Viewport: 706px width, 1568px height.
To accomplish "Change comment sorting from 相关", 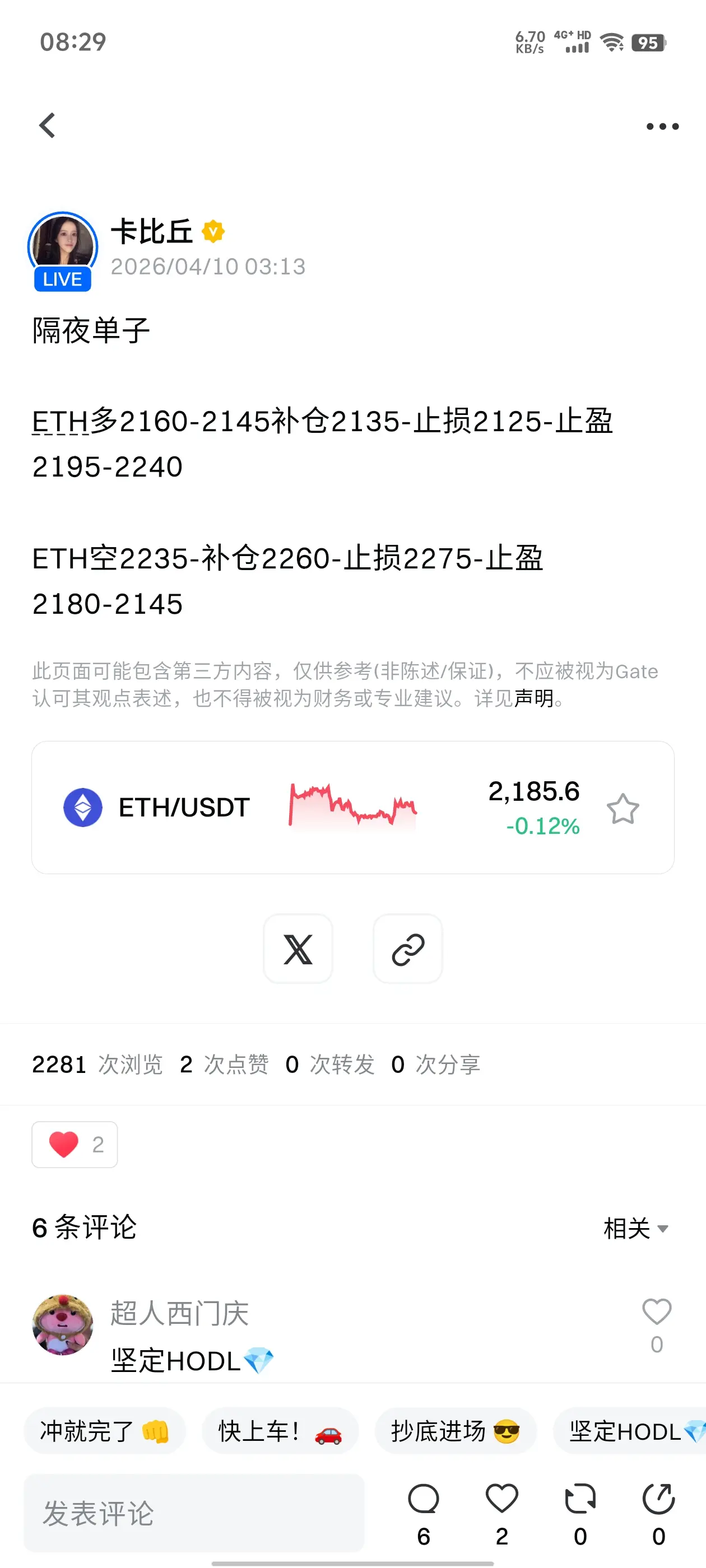I will 635,1228.
